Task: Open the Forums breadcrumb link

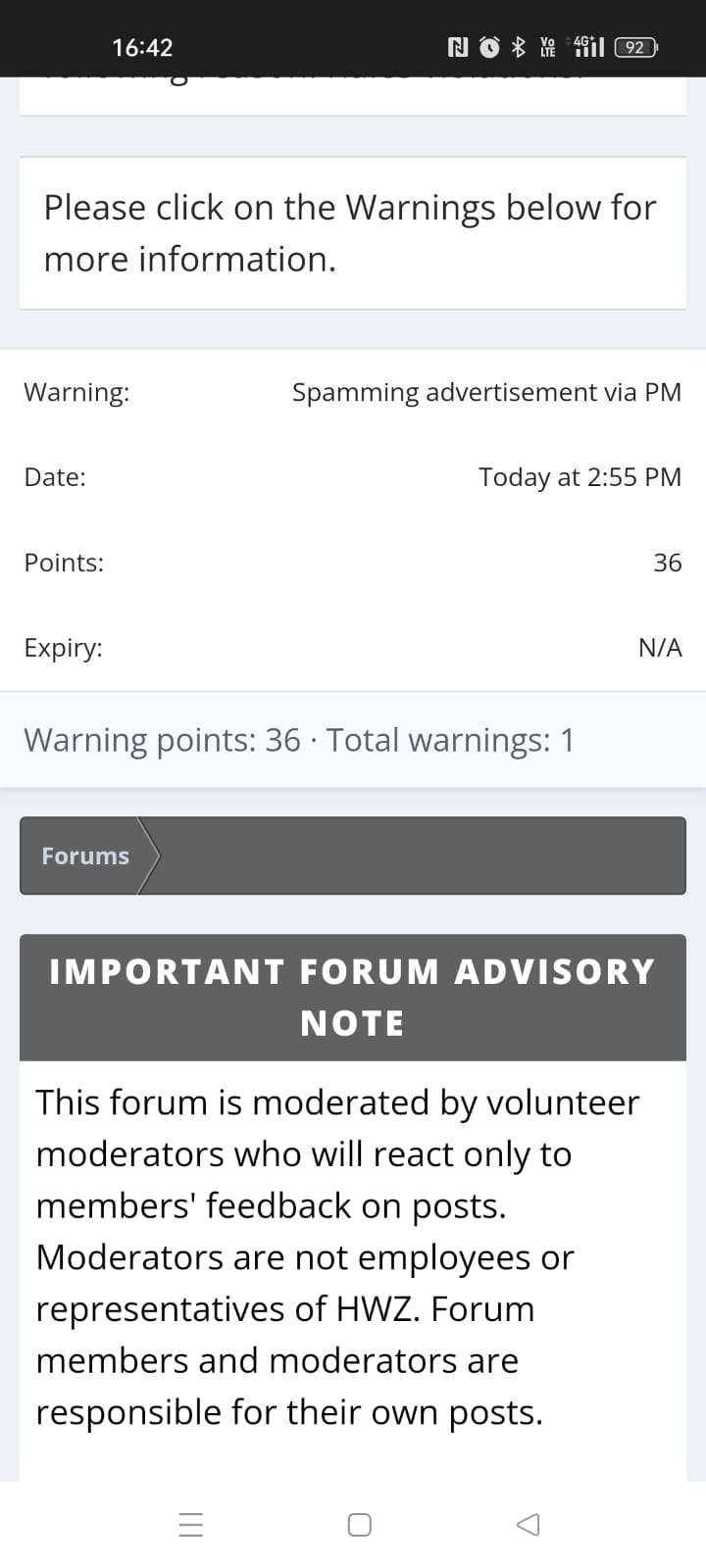Action: coord(85,856)
